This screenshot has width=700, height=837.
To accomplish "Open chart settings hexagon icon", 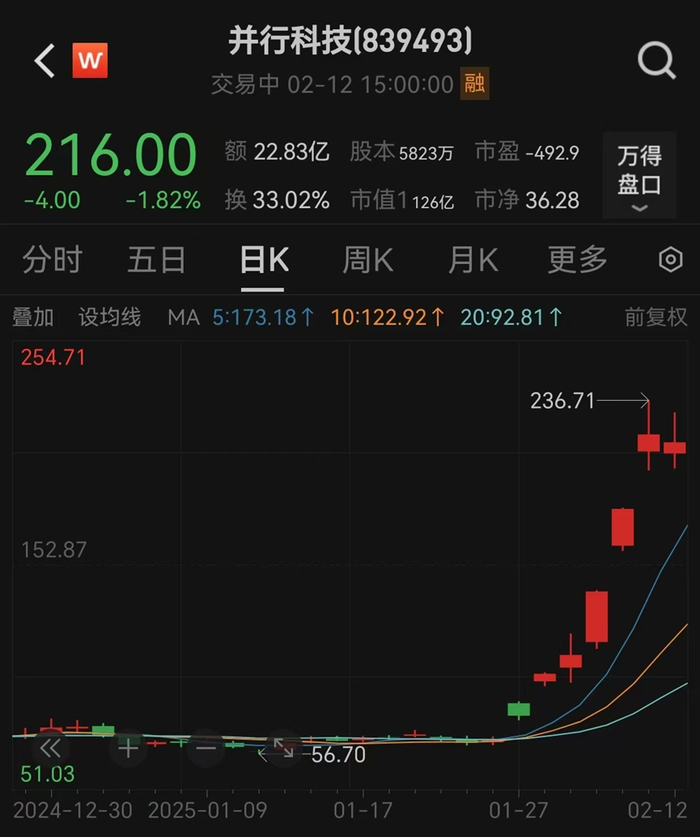I will [671, 260].
